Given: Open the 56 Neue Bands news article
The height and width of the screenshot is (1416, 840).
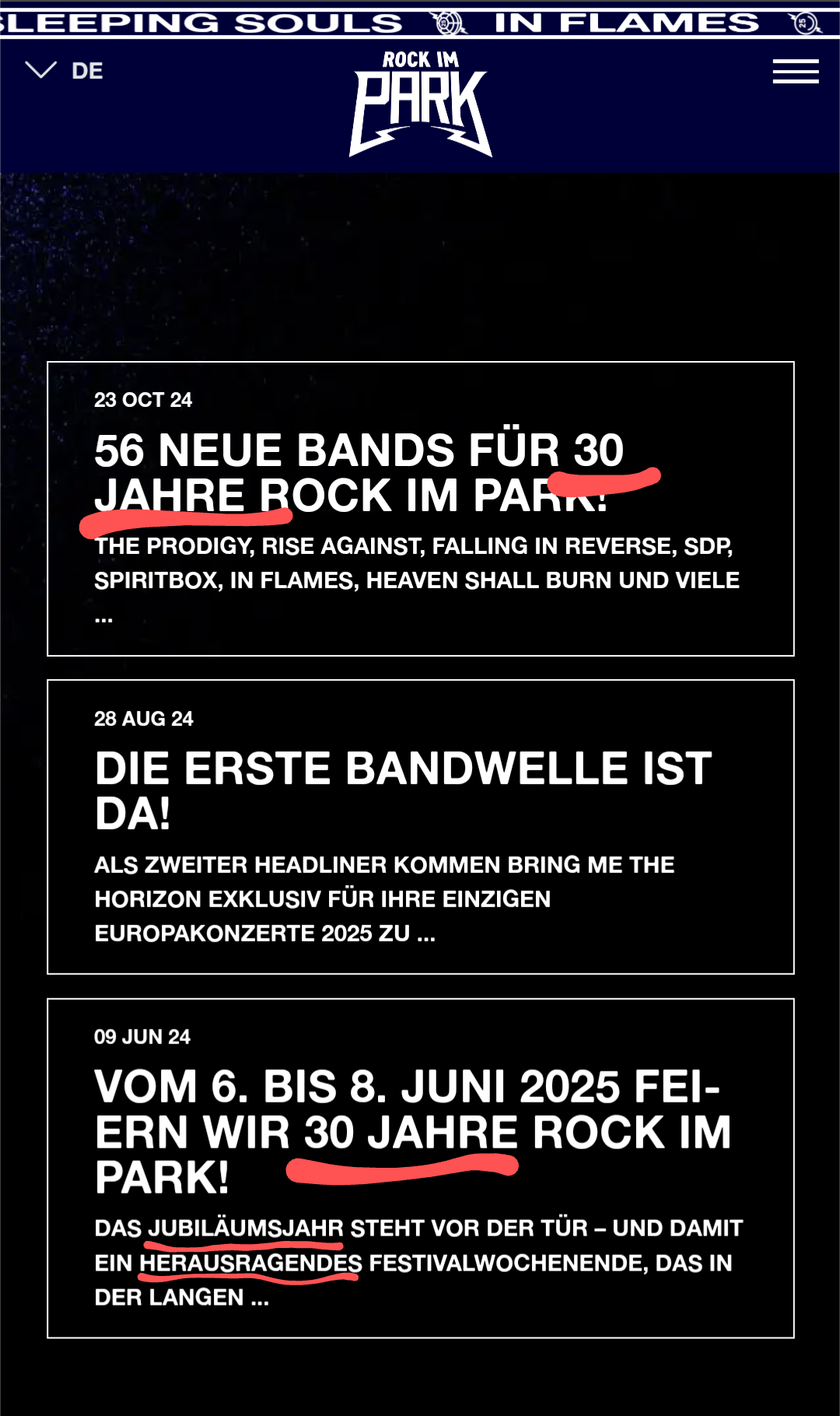Looking at the screenshot, I should (358, 472).
